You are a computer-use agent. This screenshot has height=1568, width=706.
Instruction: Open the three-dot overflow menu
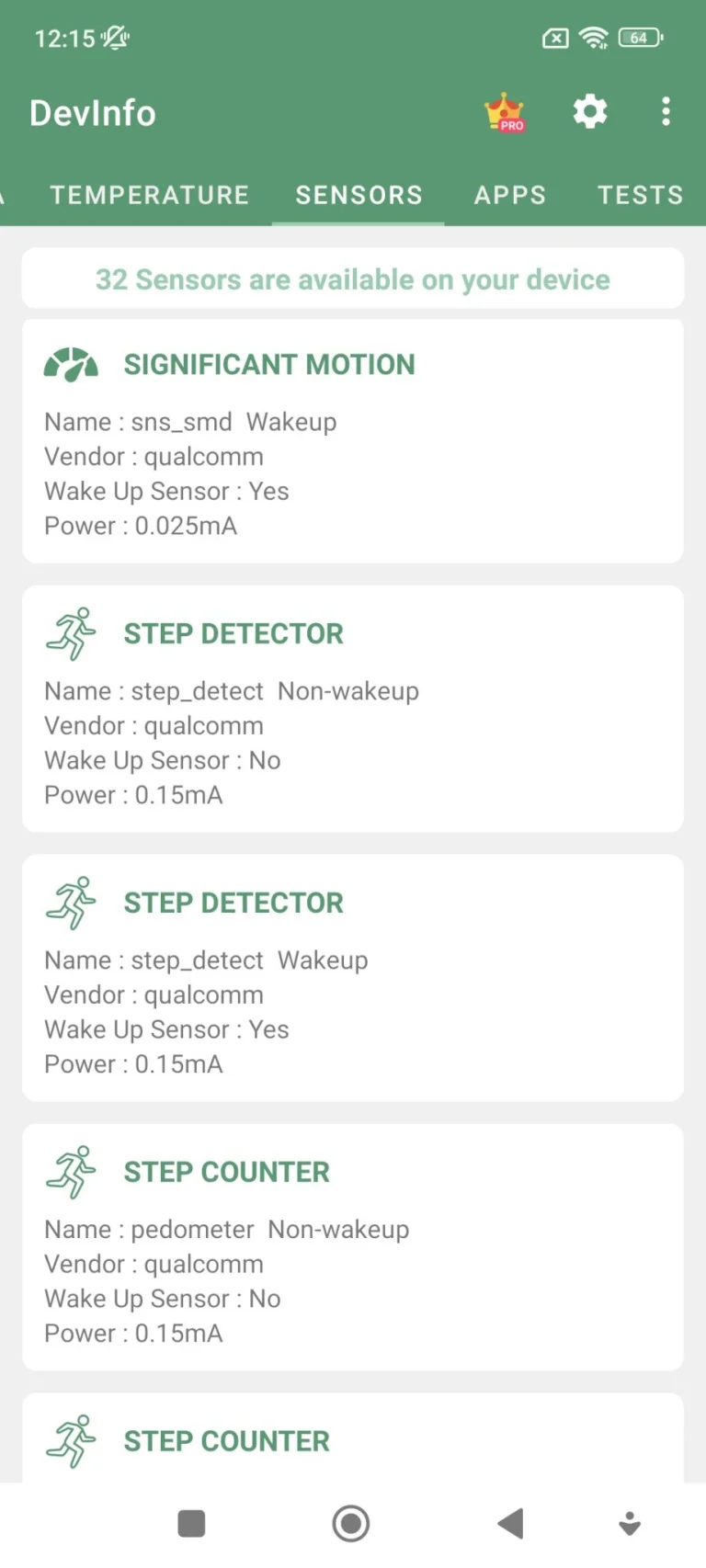[x=665, y=111]
